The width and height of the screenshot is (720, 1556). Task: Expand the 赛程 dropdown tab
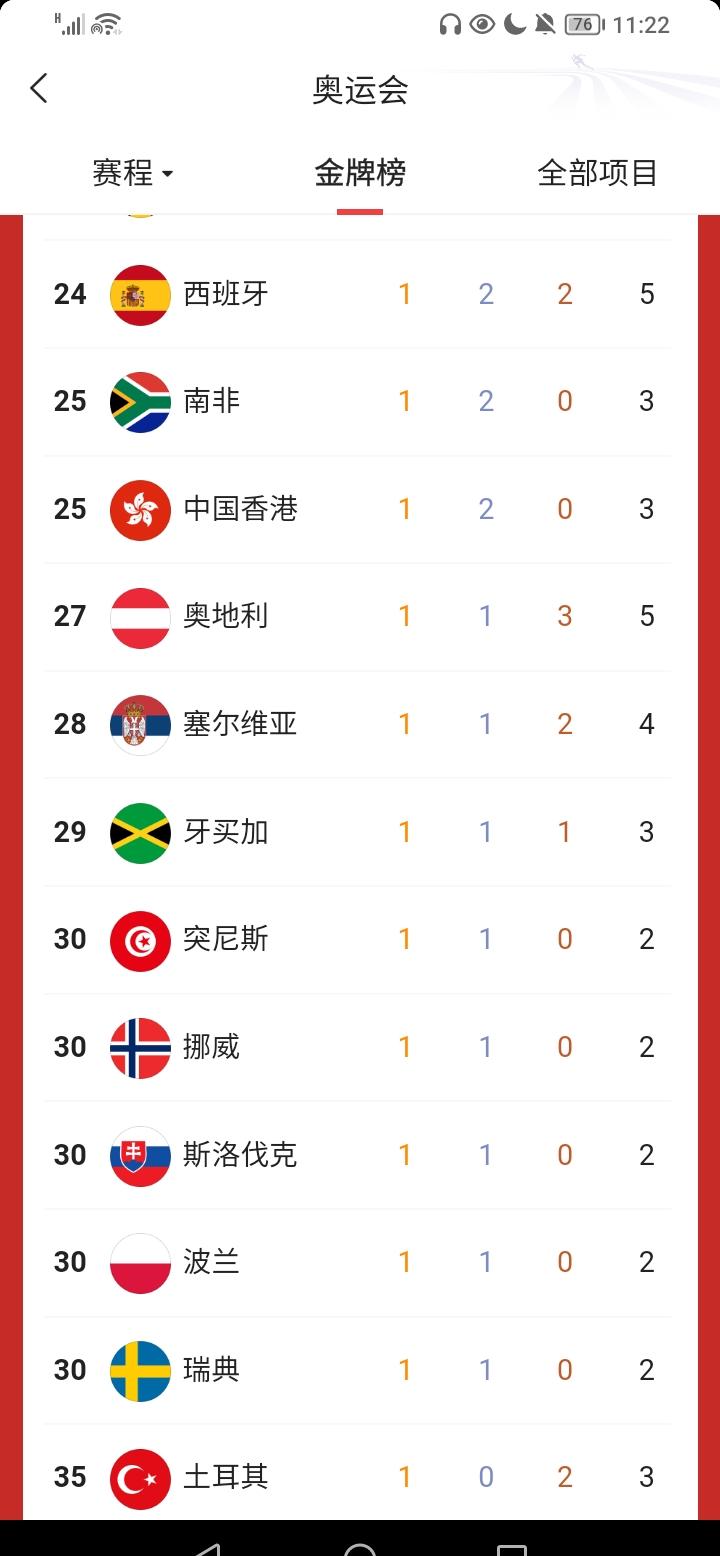(132, 173)
